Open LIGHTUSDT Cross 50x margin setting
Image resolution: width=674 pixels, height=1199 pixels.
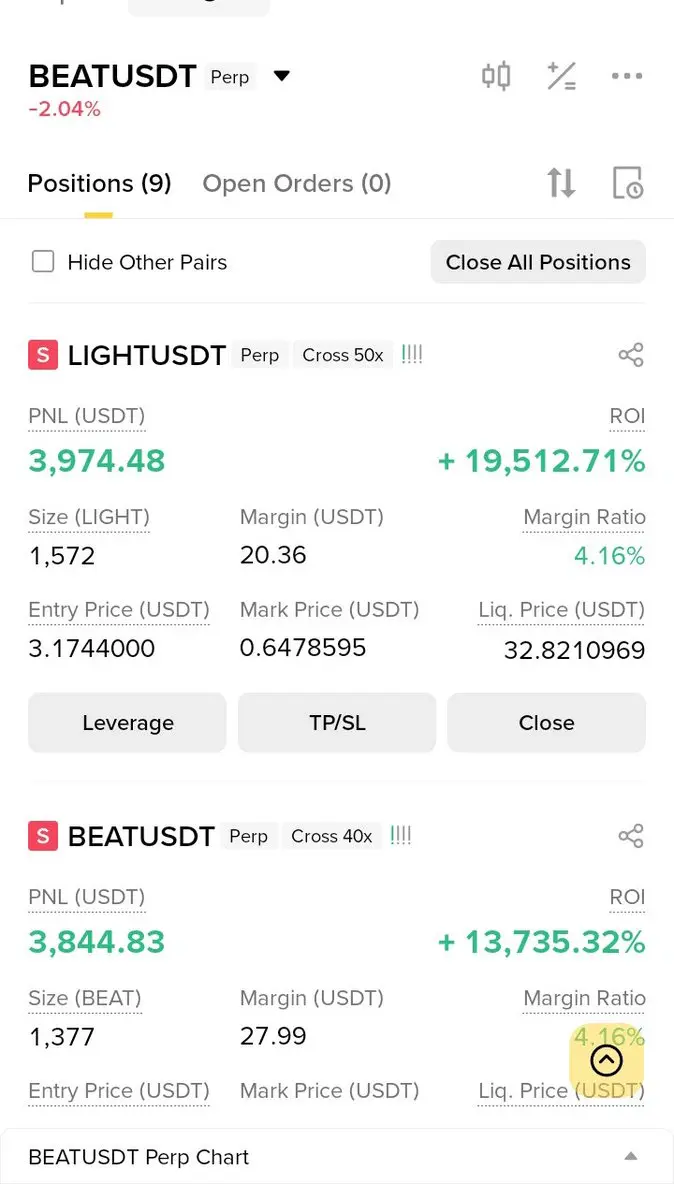(x=343, y=355)
